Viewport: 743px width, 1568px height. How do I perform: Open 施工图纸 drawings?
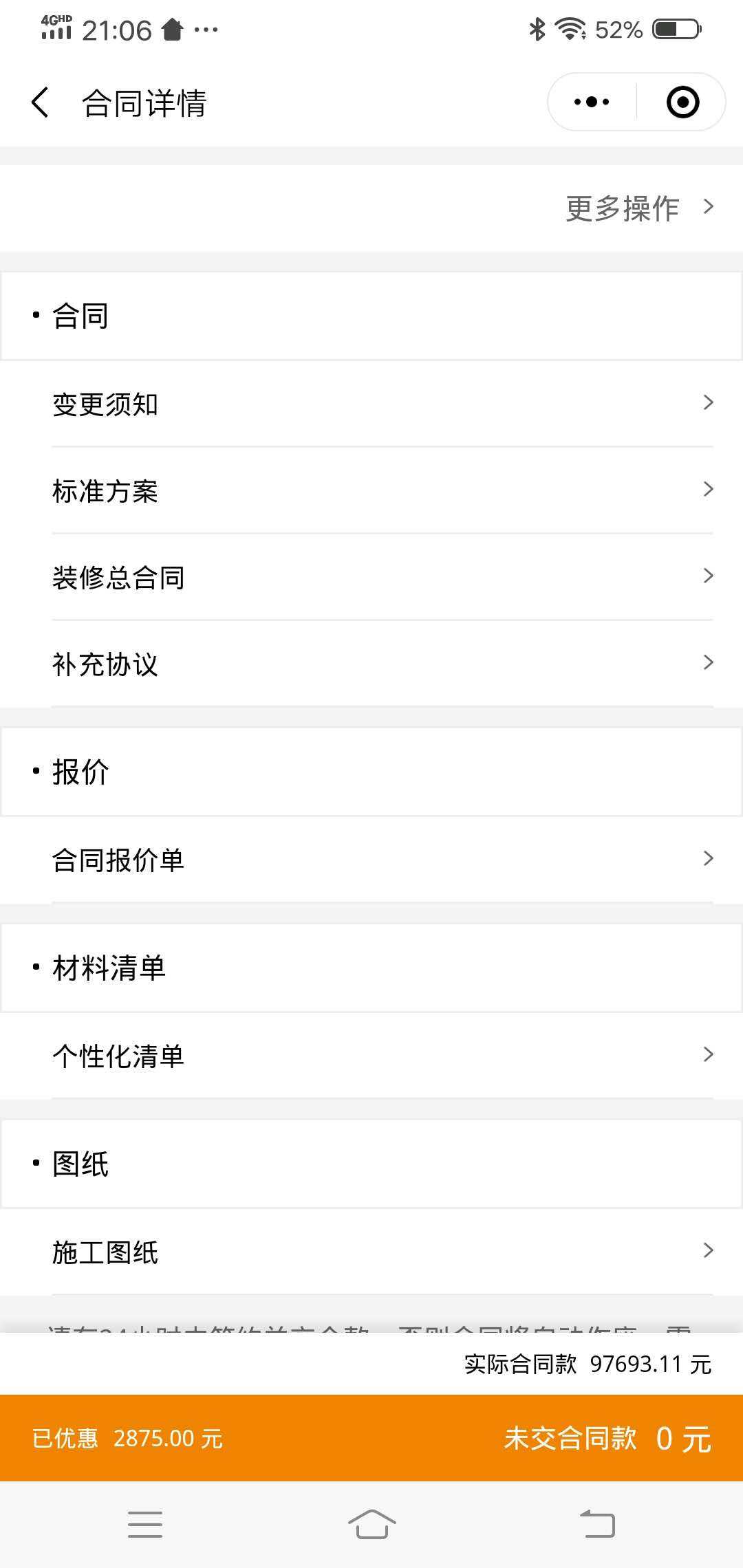coord(382,1252)
